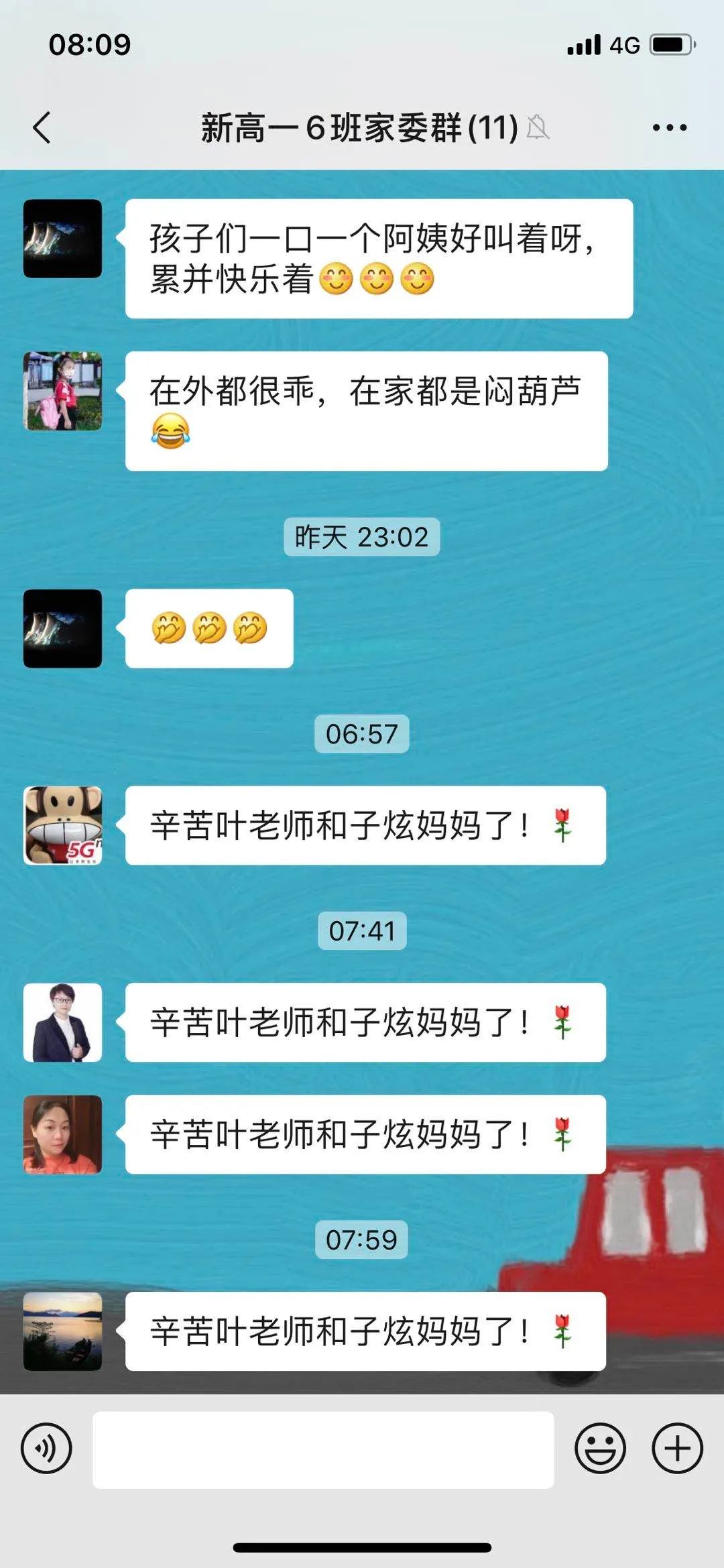The image size is (724, 1568).
Task: Open the girl with pink backpack avatar
Action: [x=63, y=391]
